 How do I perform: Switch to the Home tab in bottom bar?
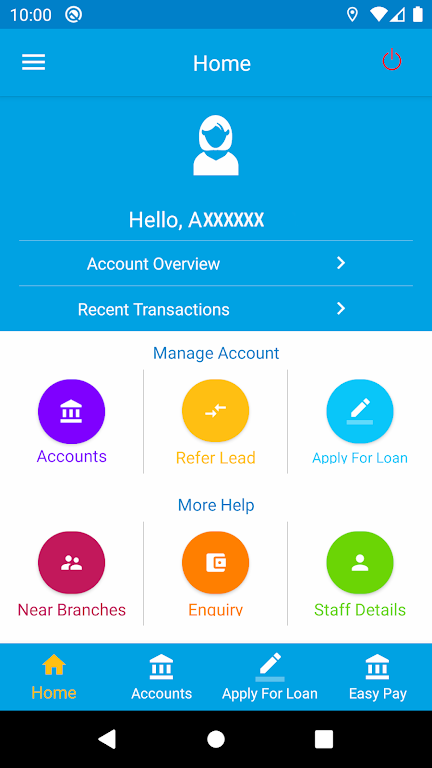point(54,677)
